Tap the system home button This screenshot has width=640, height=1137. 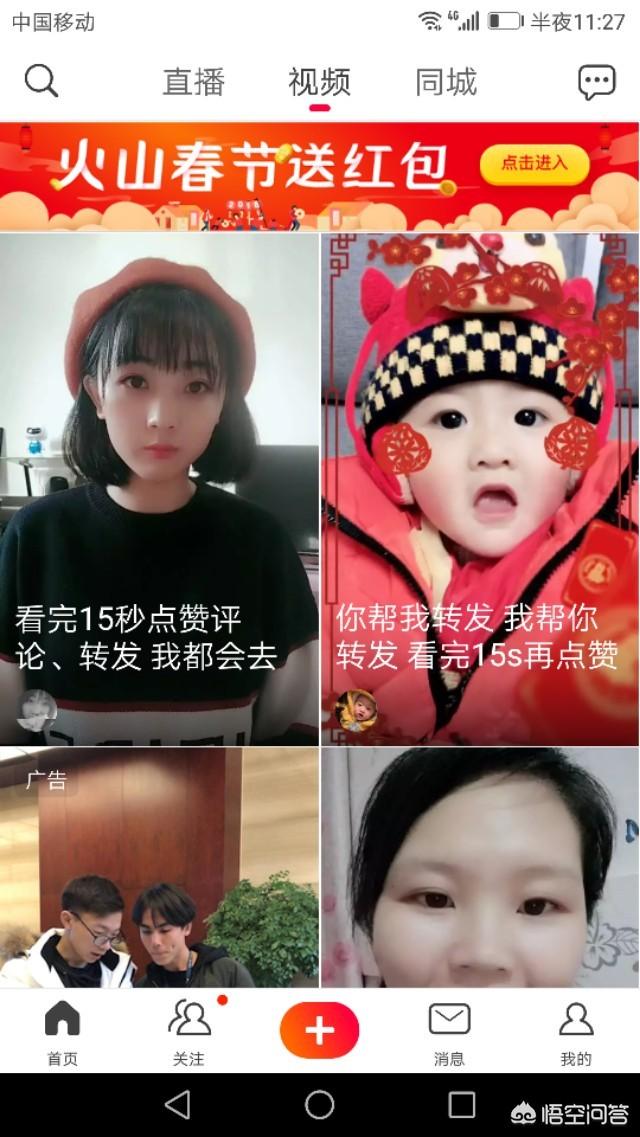click(320, 1105)
